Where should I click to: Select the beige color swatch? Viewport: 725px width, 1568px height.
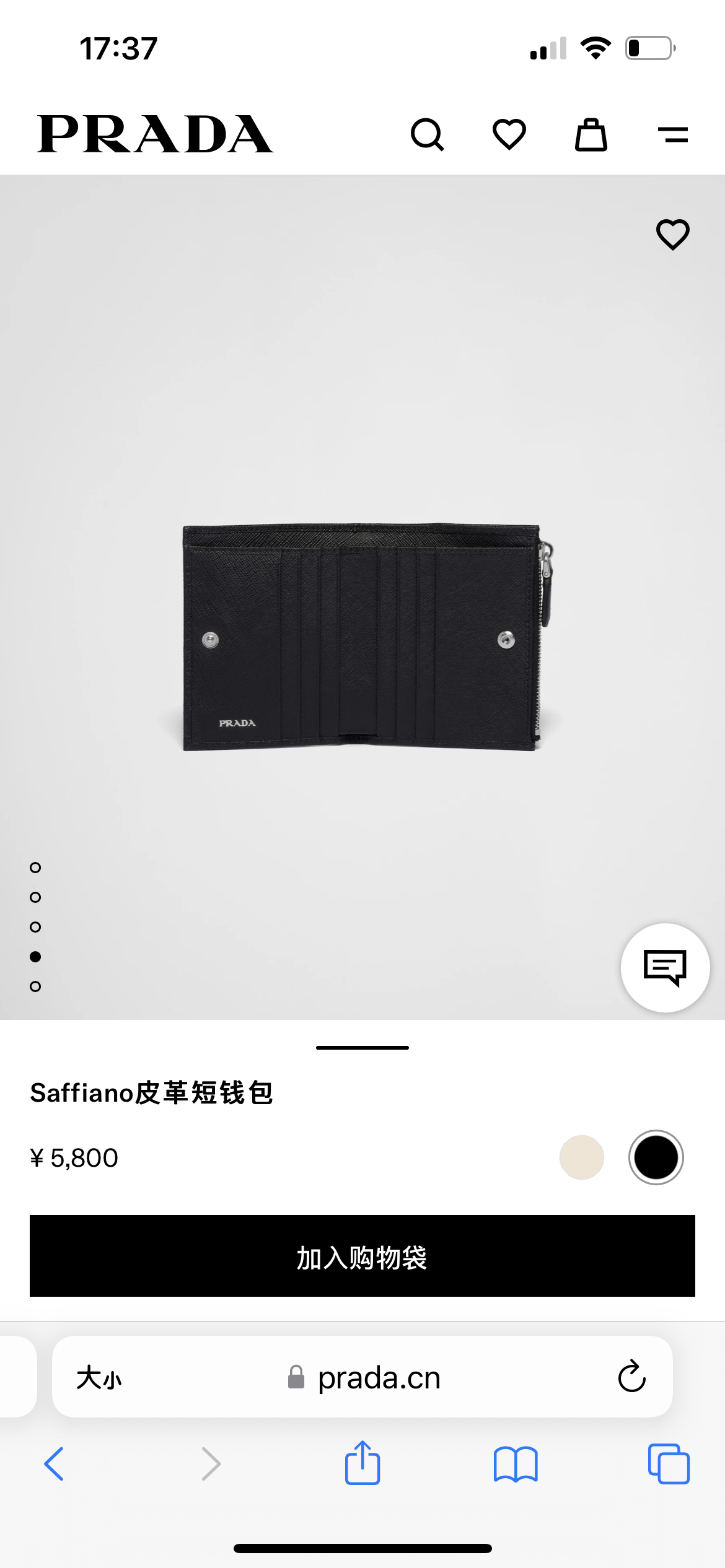pos(581,1157)
